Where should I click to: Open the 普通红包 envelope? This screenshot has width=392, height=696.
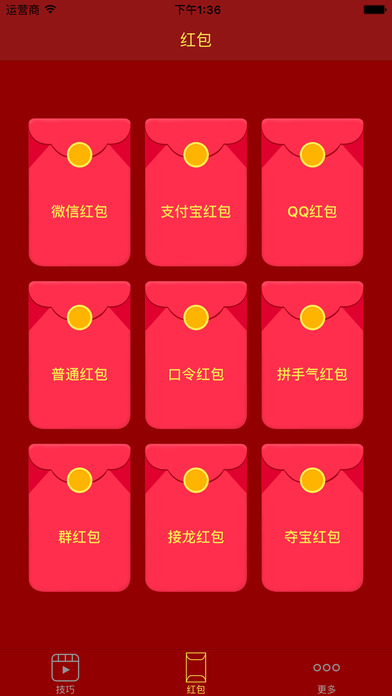point(79,355)
